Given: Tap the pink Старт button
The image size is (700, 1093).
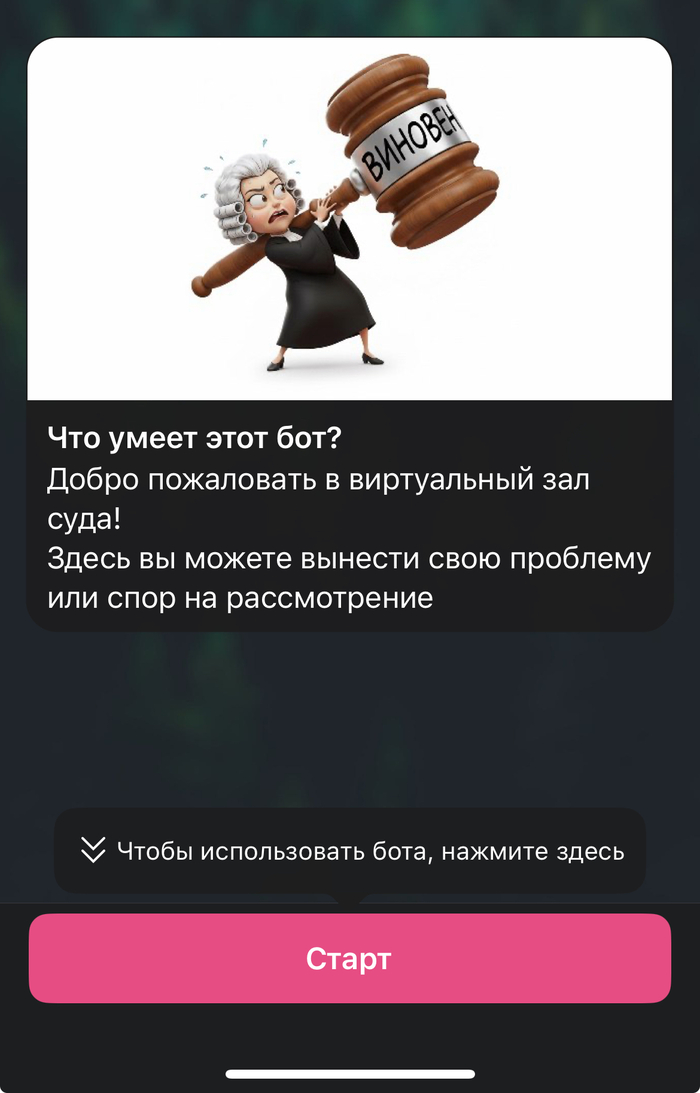Looking at the screenshot, I should [x=349, y=958].
